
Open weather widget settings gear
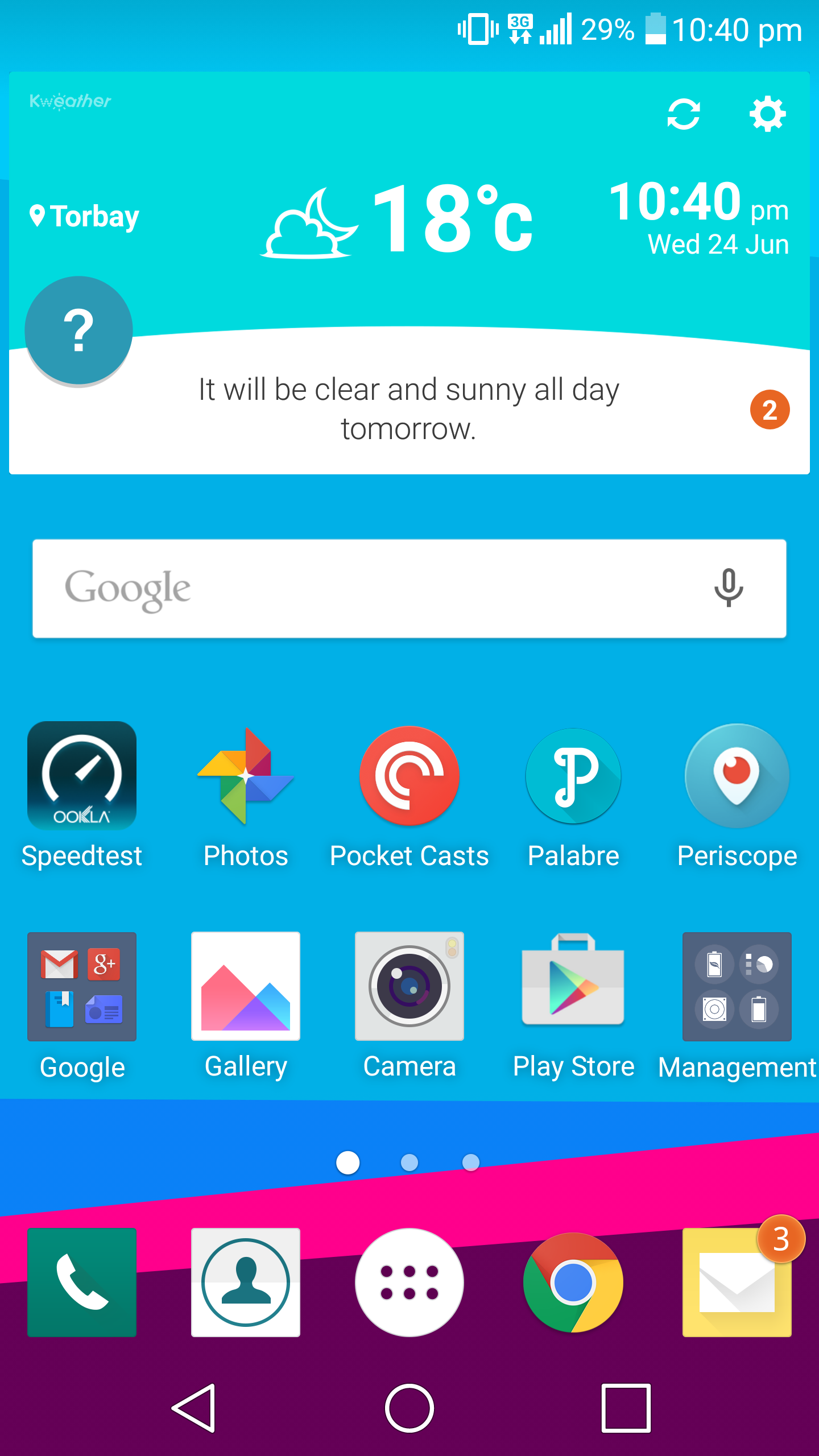coord(767,114)
